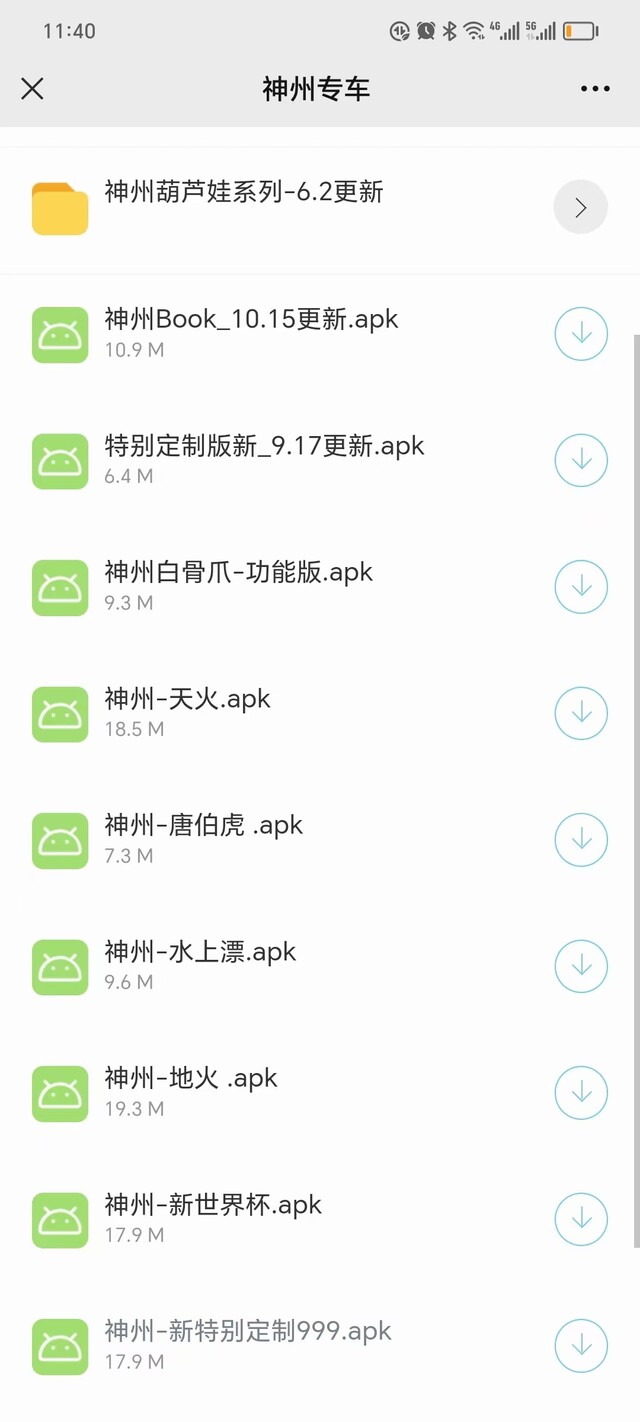Screen dimensions: 640x1422
Task: Download 神州-水上漂.apk
Action: [581, 966]
